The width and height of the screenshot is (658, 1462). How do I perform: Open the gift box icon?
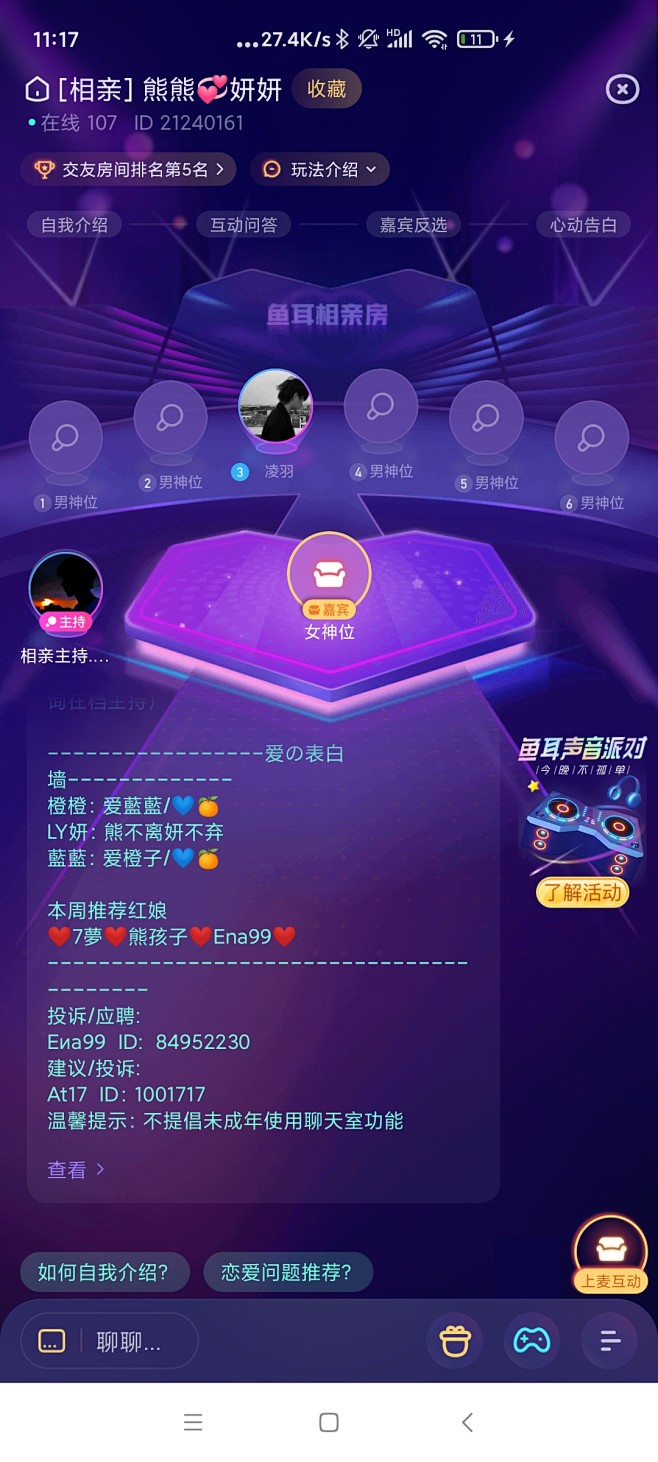455,1341
